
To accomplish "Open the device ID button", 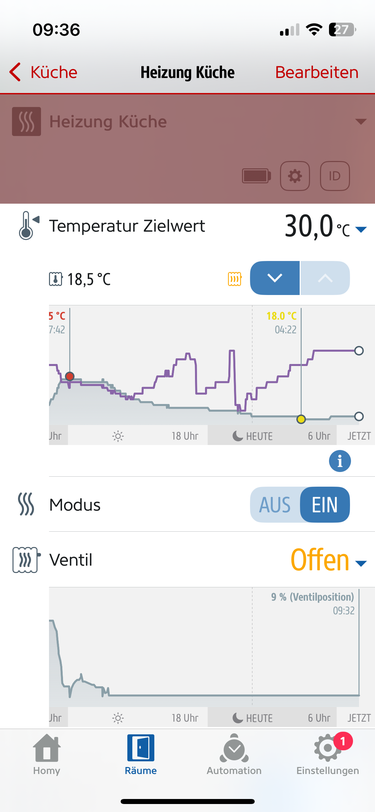I will tap(335, 176).
